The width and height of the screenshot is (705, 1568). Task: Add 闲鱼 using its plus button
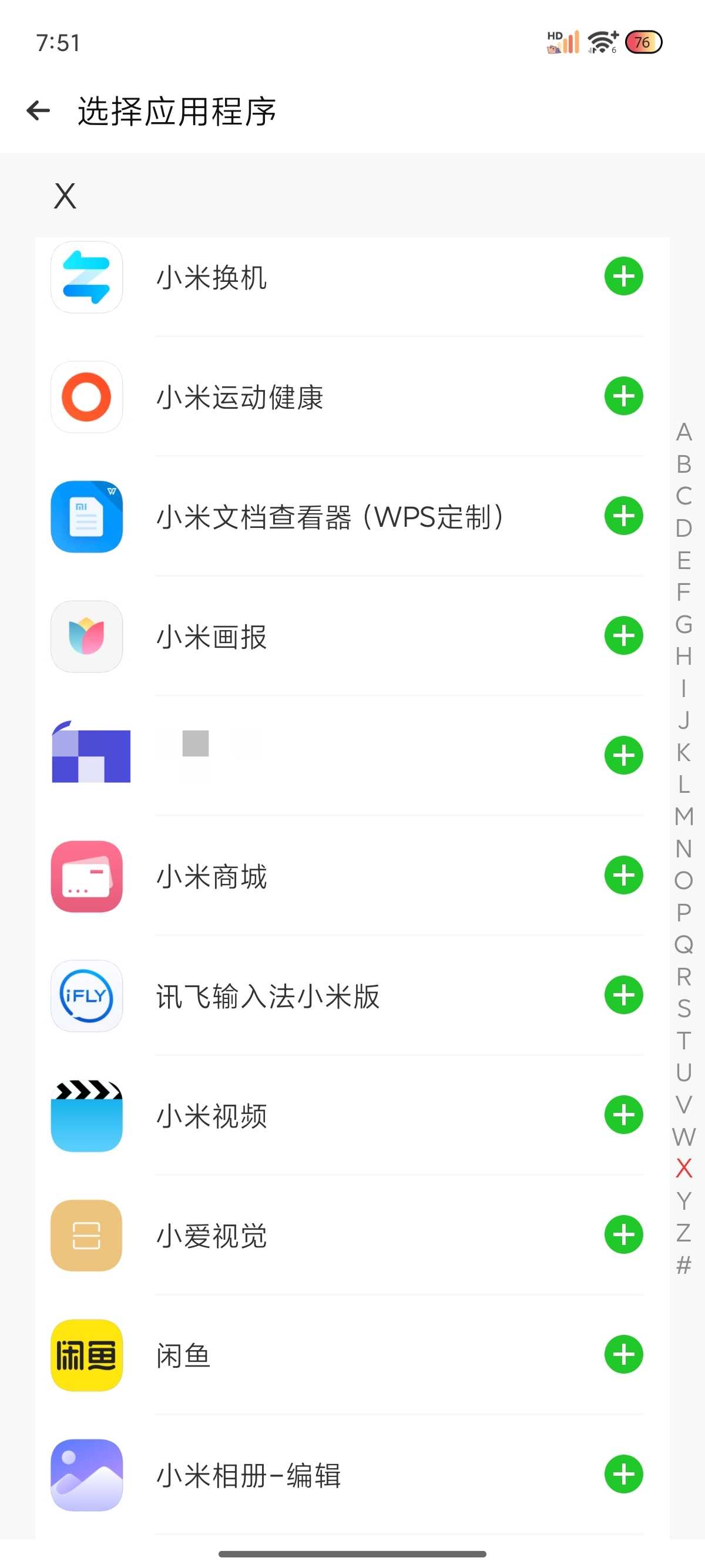(x=623, y=1355)
